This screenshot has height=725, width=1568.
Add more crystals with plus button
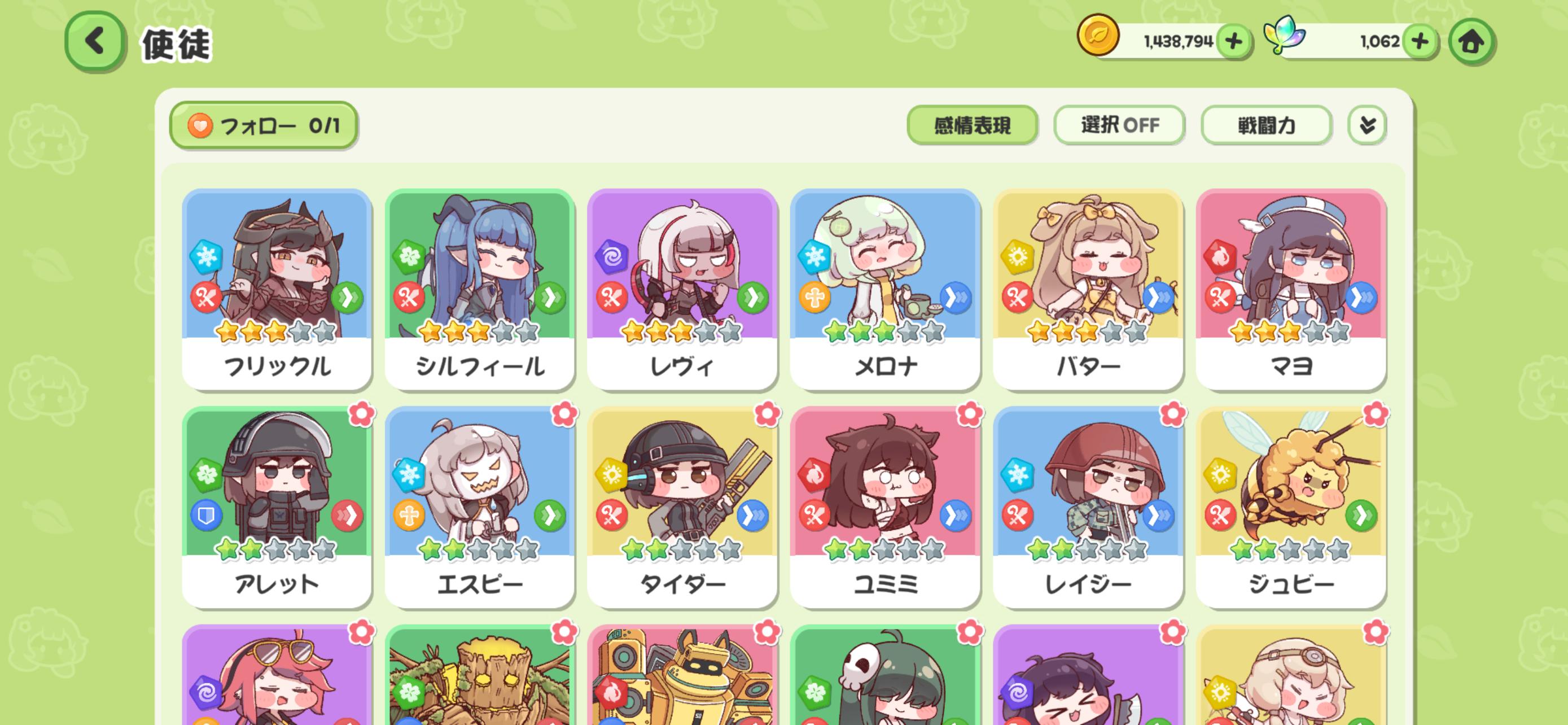pos(1420,42)
